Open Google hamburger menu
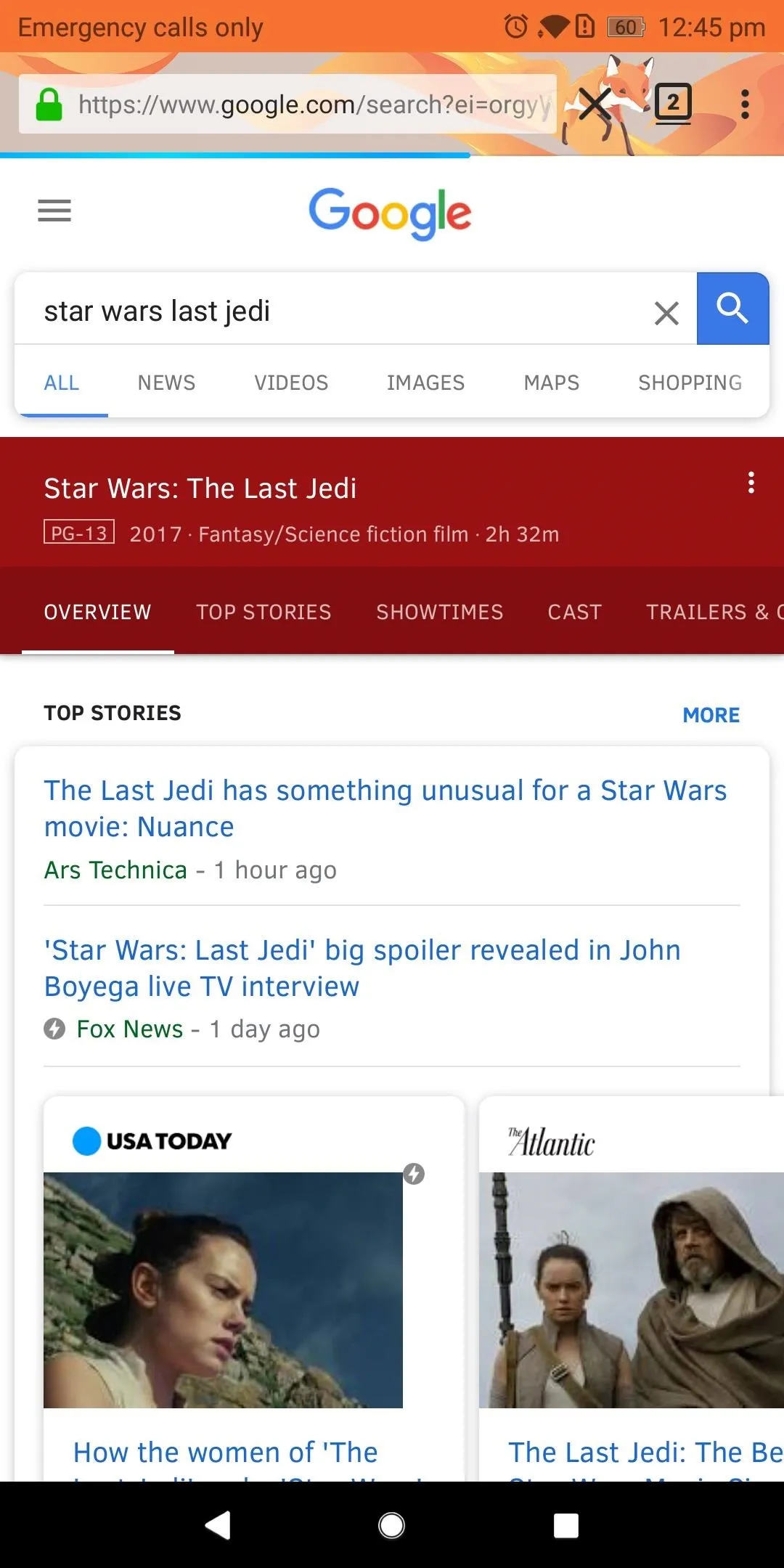 point(54,211)
